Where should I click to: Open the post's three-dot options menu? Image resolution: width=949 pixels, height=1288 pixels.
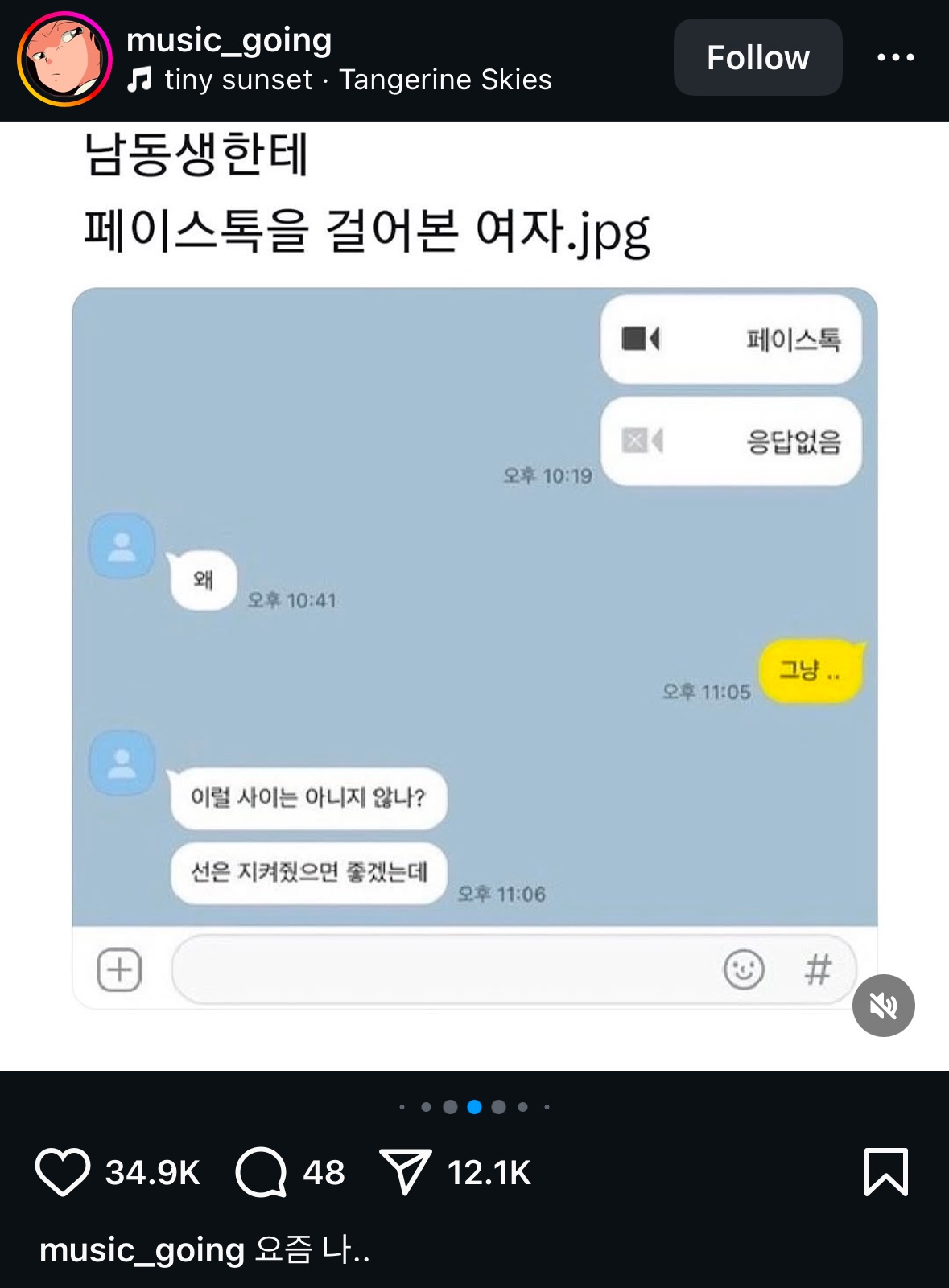pos(895,58)
